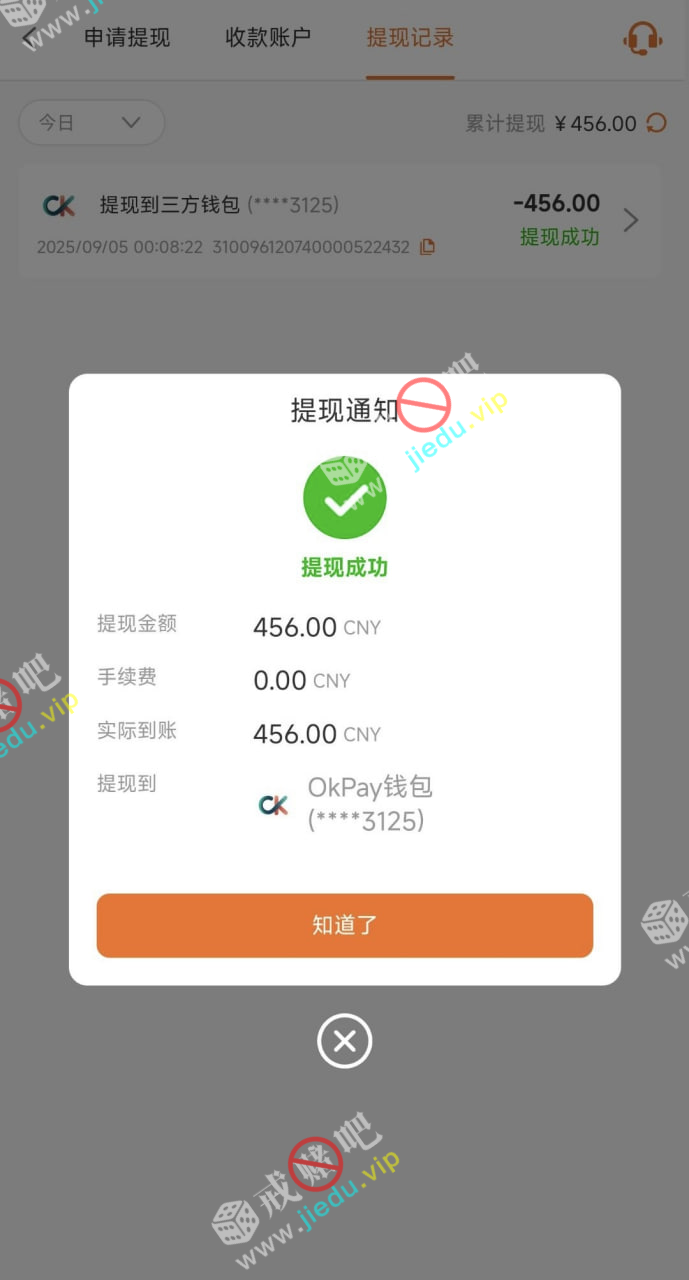Switch to the 申请提现 tab
689x1280 pixels.
(x=127, y=38)
